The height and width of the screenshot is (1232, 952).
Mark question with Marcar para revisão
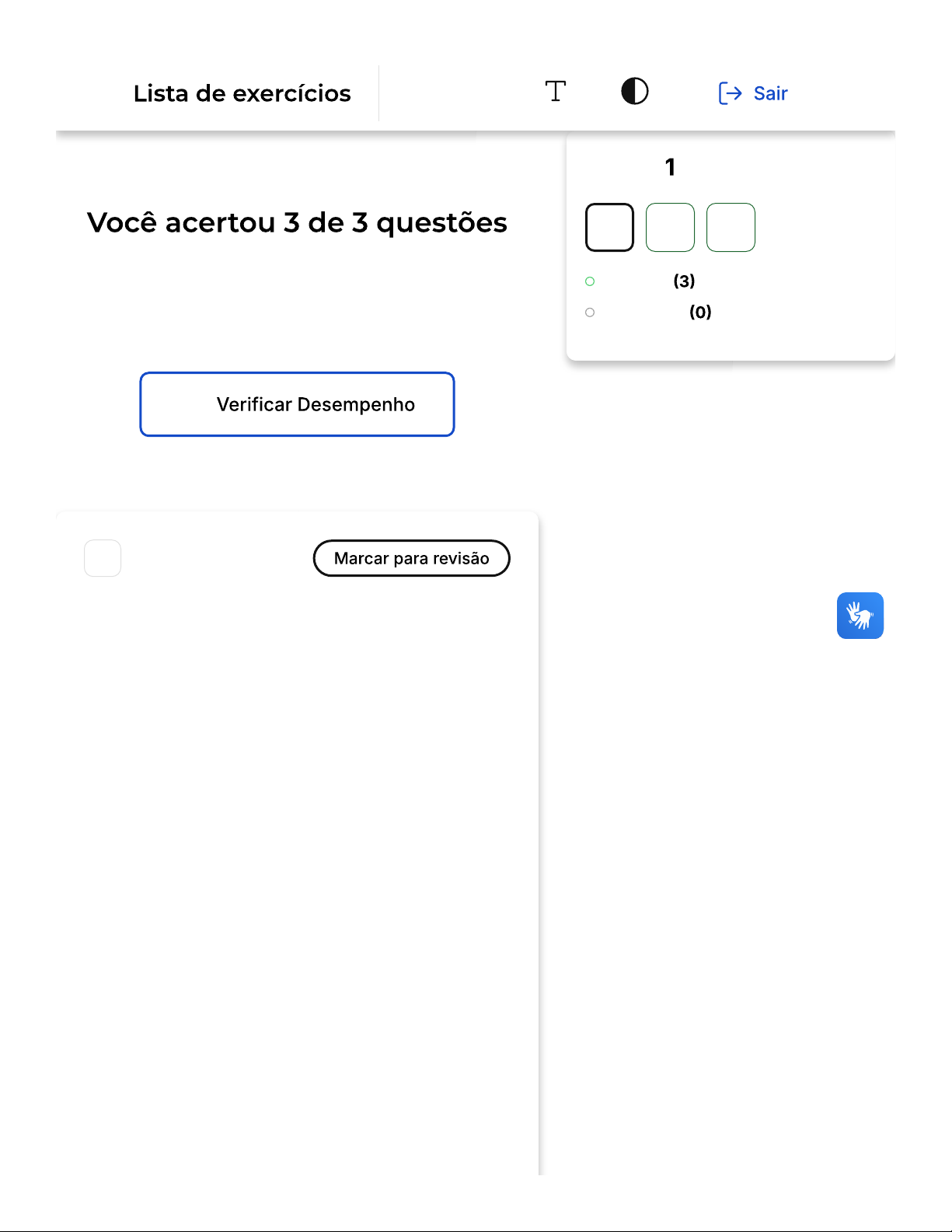click(411, 558)
